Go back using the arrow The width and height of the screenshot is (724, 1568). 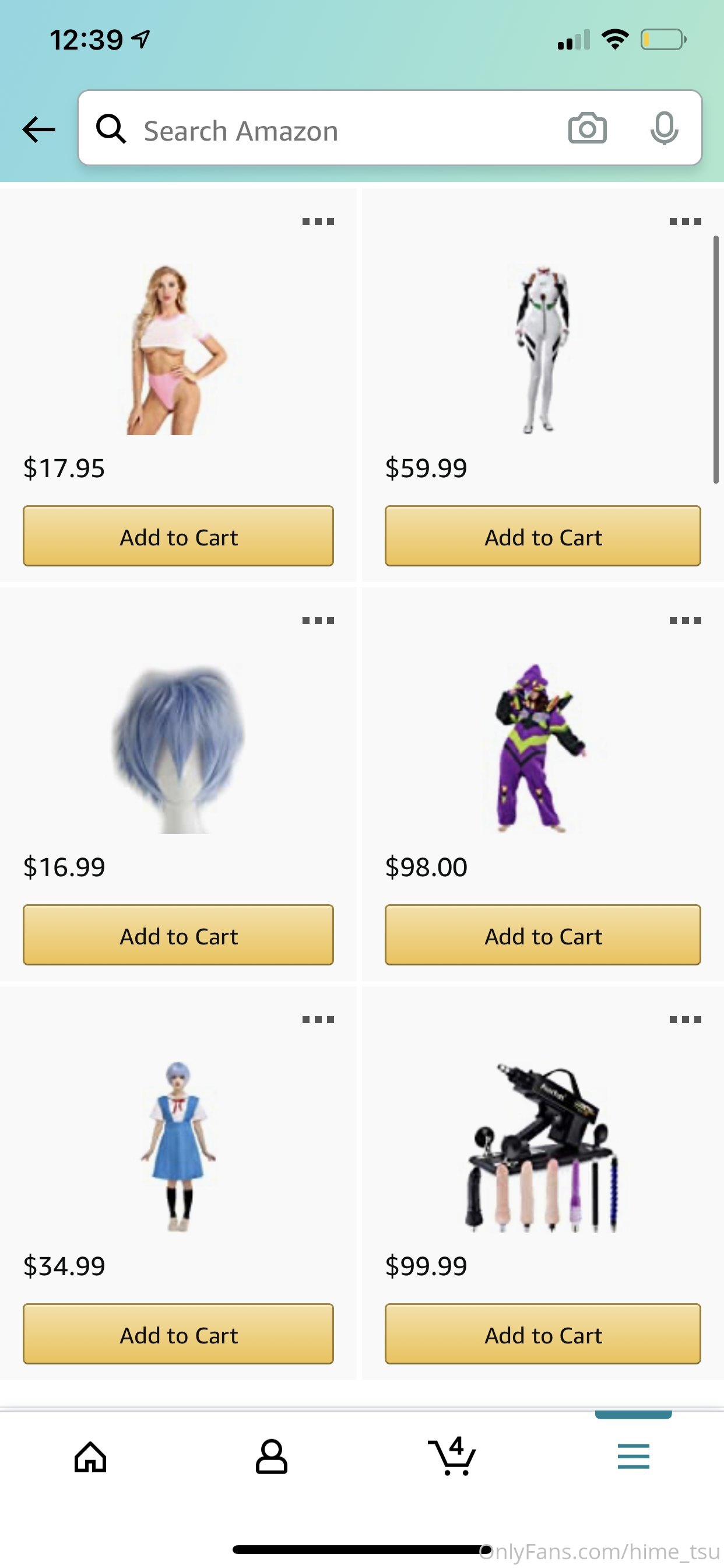pyautogui.click(x=38, y=129)
